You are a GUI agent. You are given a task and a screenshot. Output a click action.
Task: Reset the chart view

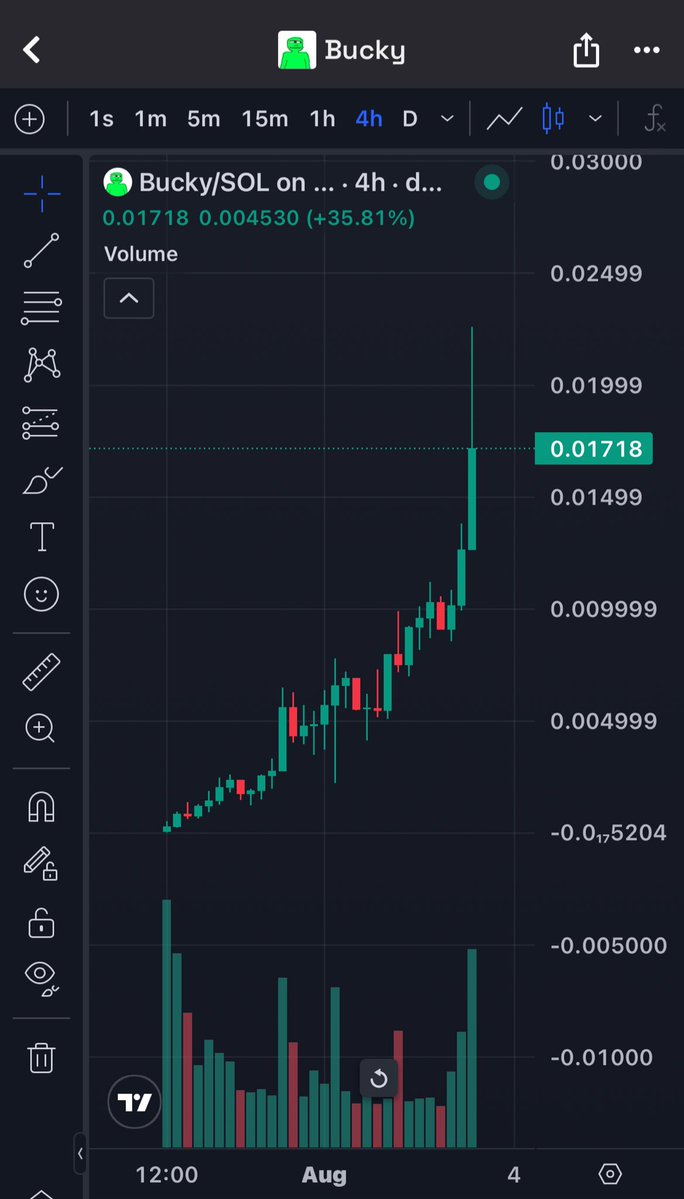[379, 1079]
